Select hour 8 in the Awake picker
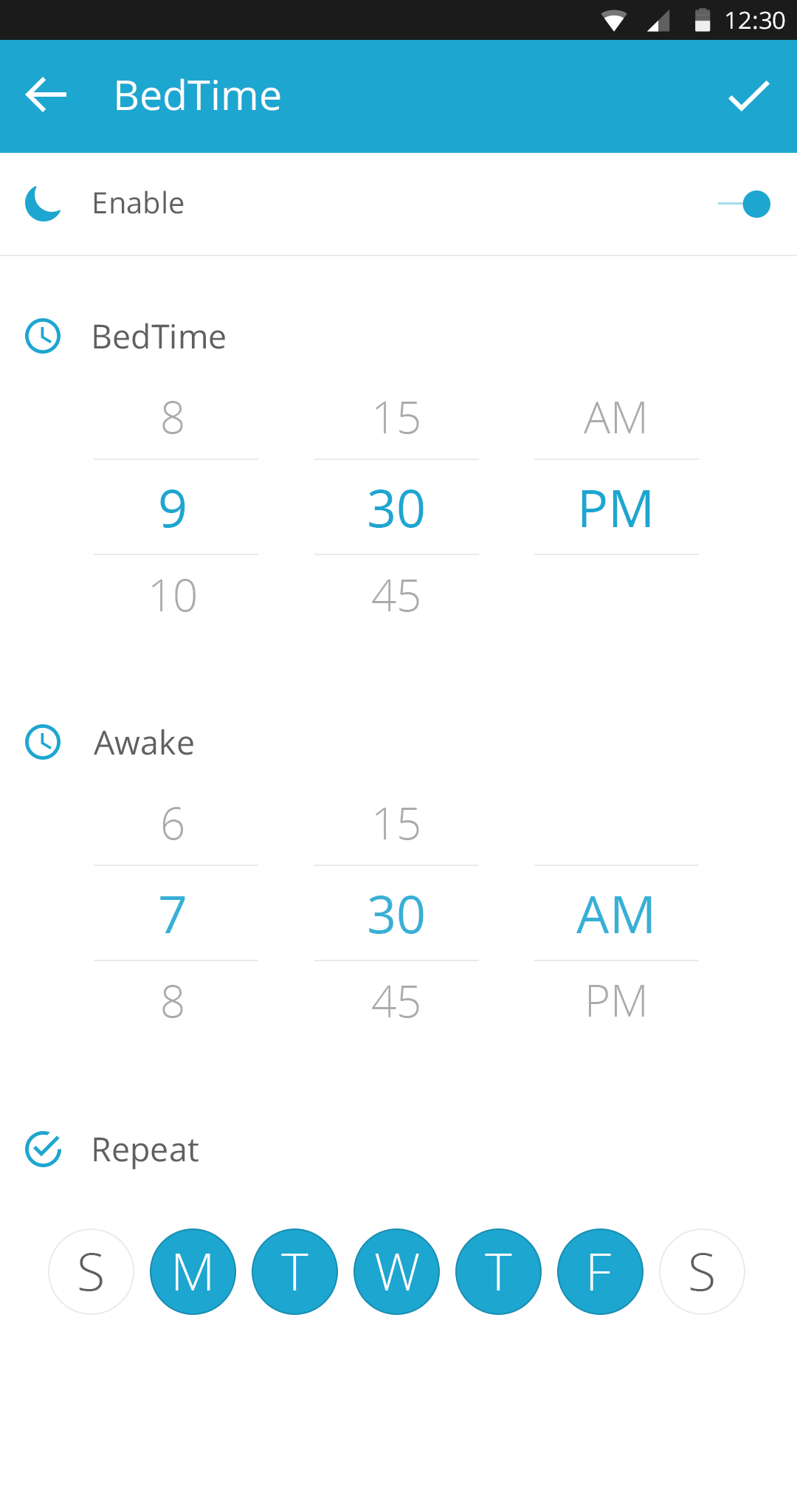 173,1002
